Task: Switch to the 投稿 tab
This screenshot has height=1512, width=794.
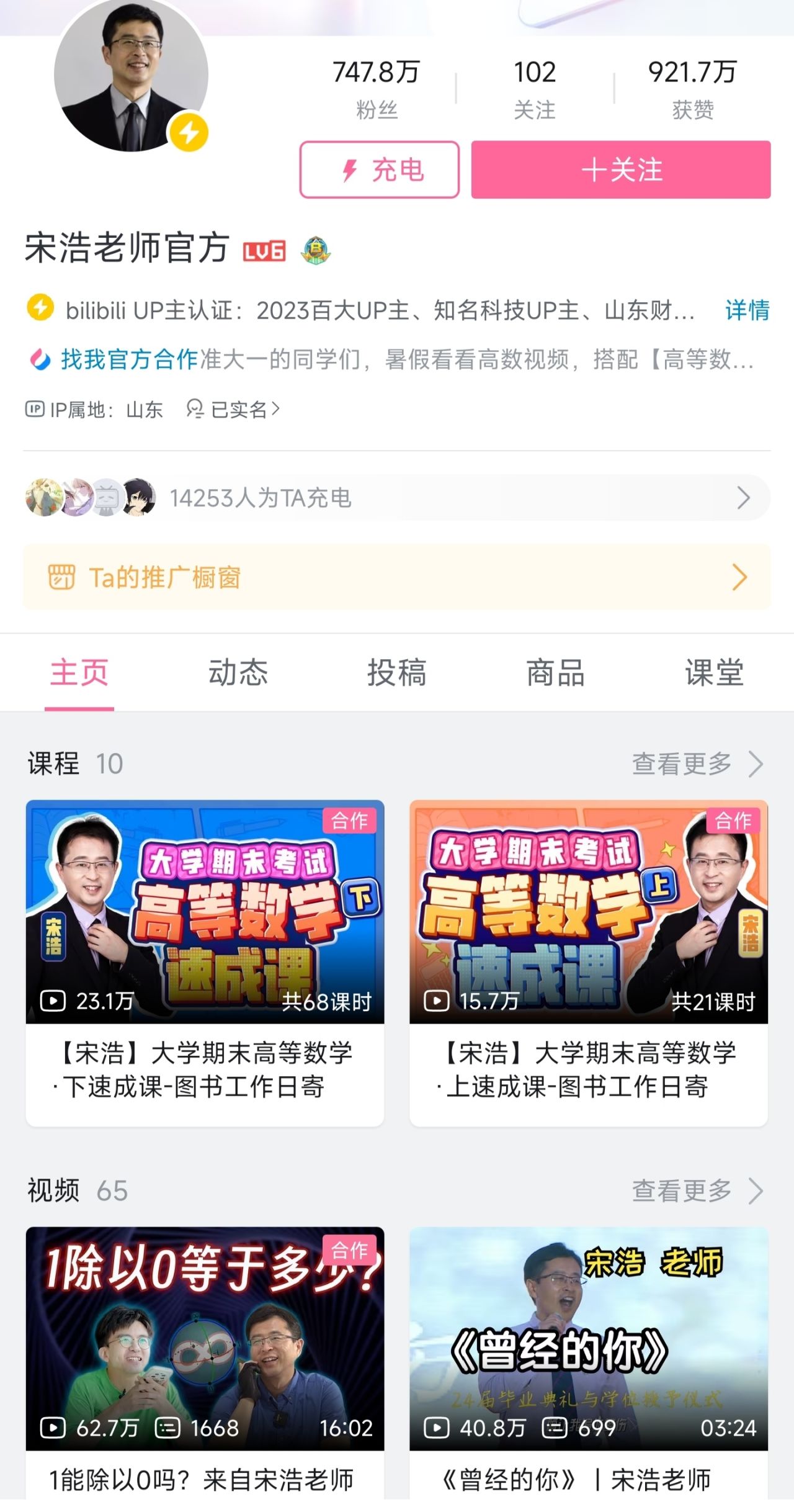Action: pyautogui.click(x=397, y=673)
